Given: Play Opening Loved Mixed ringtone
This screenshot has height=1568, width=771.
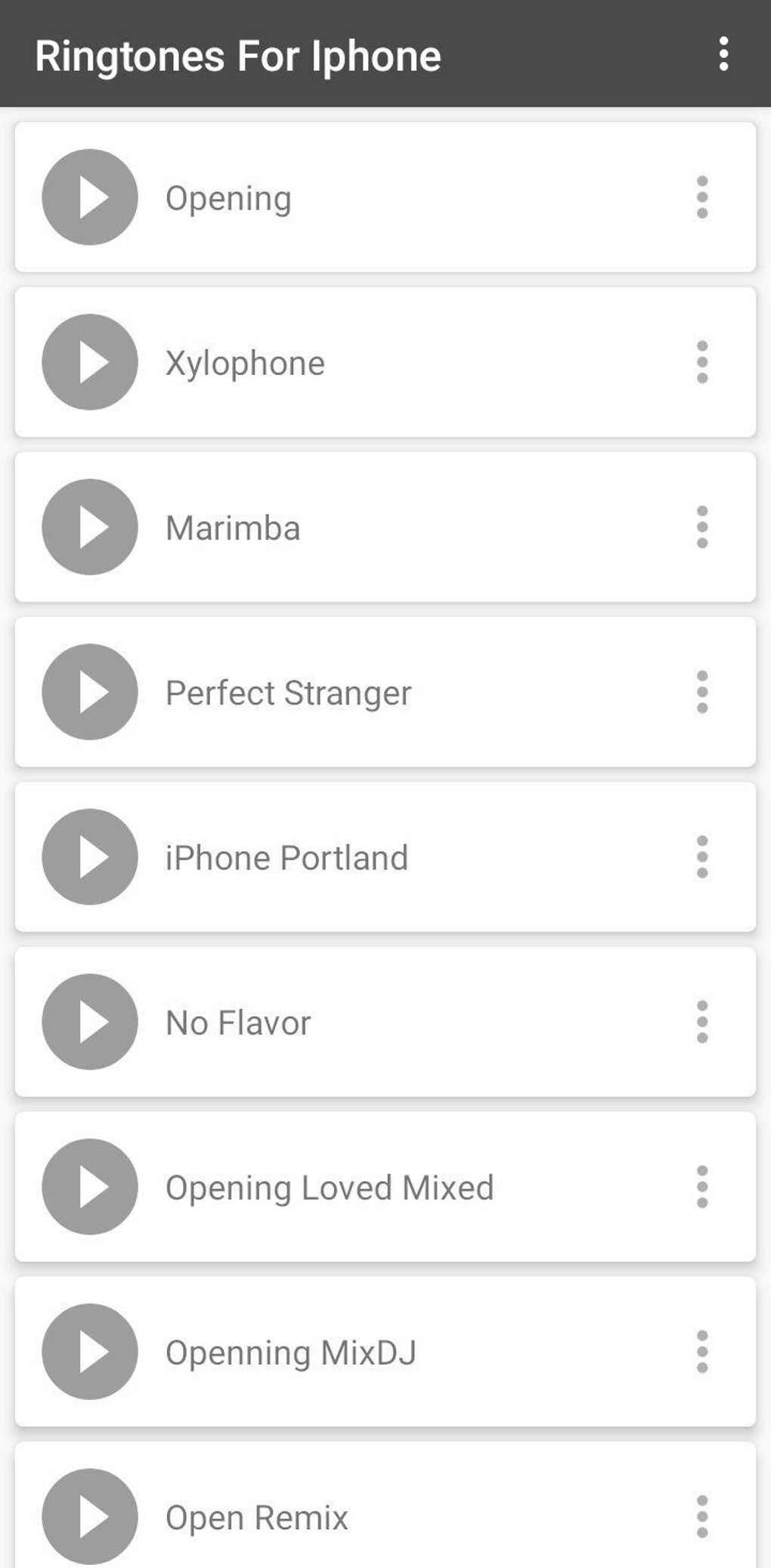Looking at the screenshot, I should [x=90, y=1186].
